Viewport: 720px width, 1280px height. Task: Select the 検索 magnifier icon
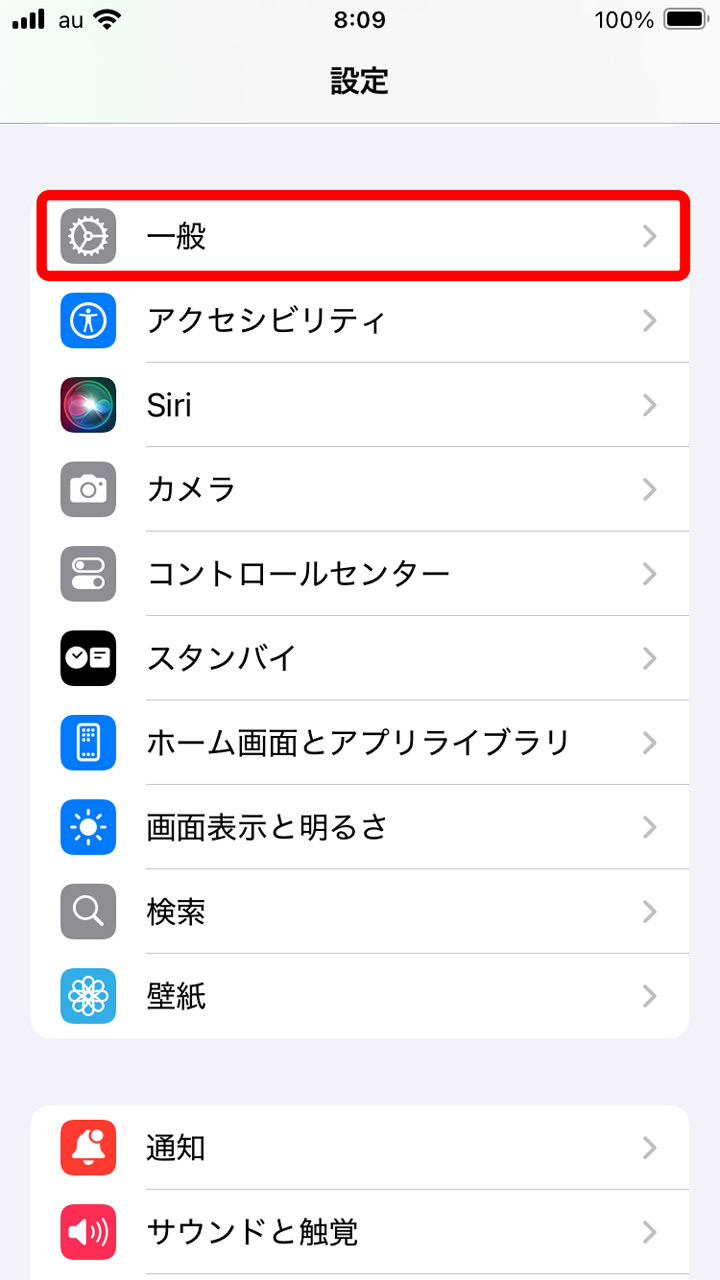click(x=88, y=911)
